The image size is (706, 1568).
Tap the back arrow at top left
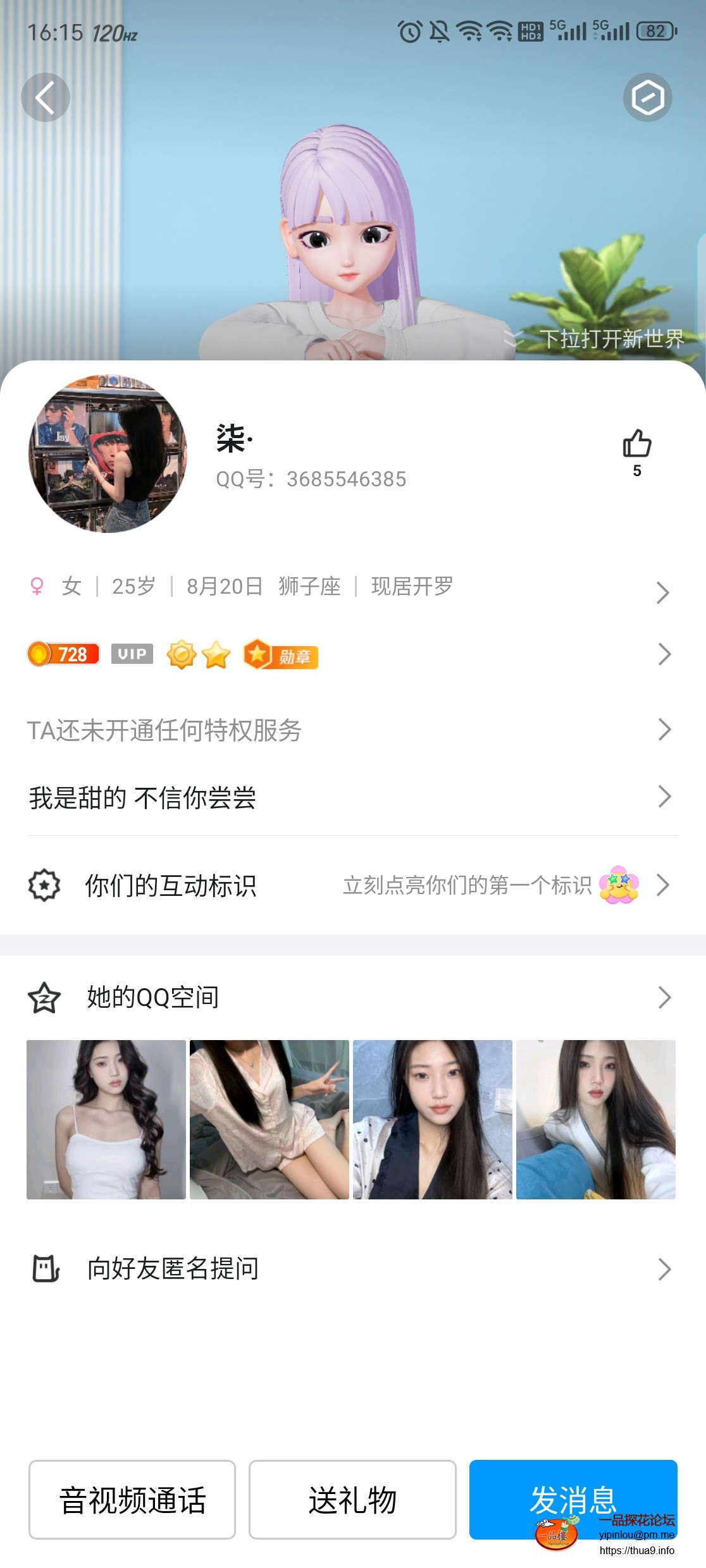tap(45, 97)
